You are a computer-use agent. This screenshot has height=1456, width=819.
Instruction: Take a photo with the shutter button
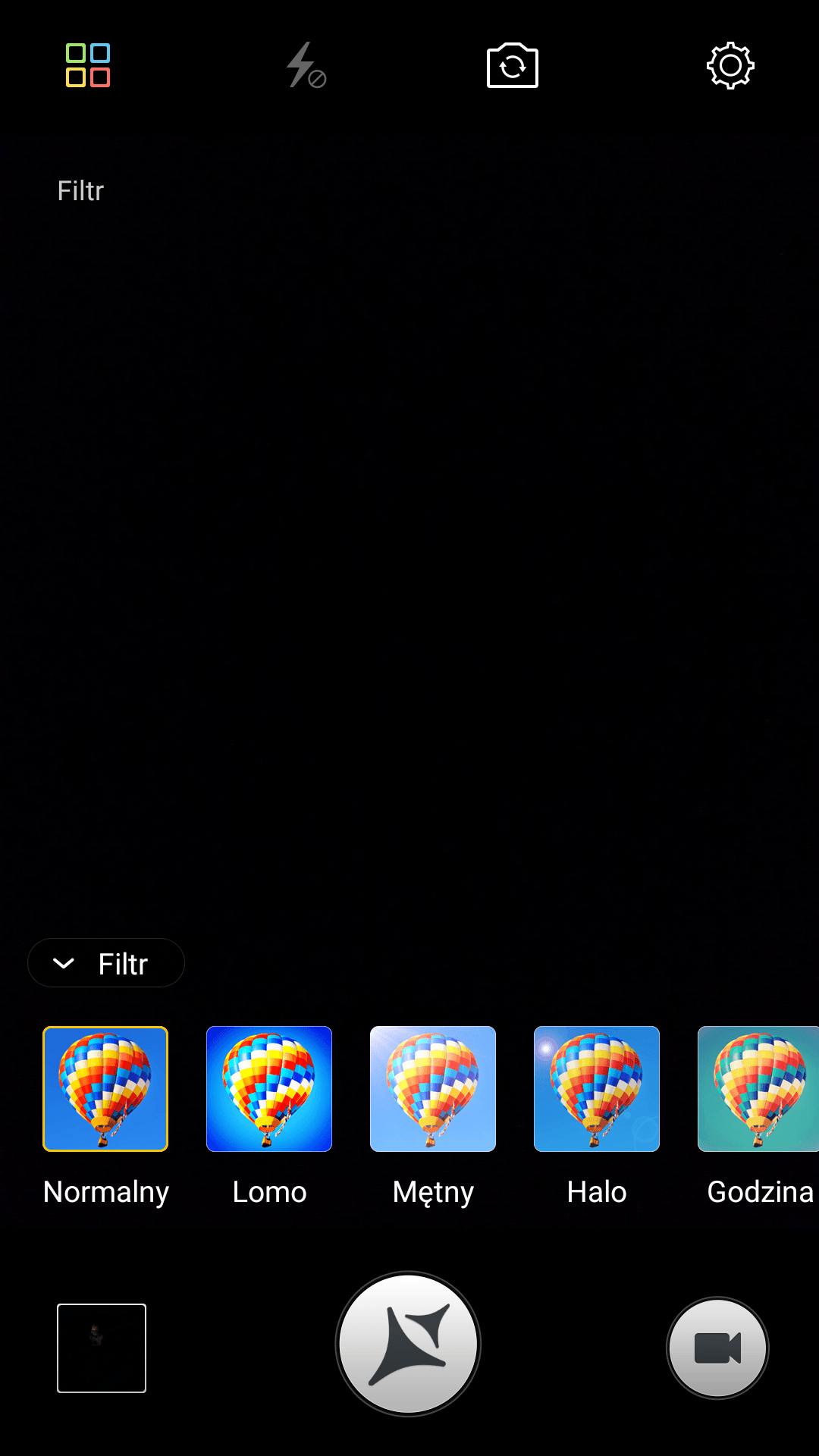point(409,1344)
